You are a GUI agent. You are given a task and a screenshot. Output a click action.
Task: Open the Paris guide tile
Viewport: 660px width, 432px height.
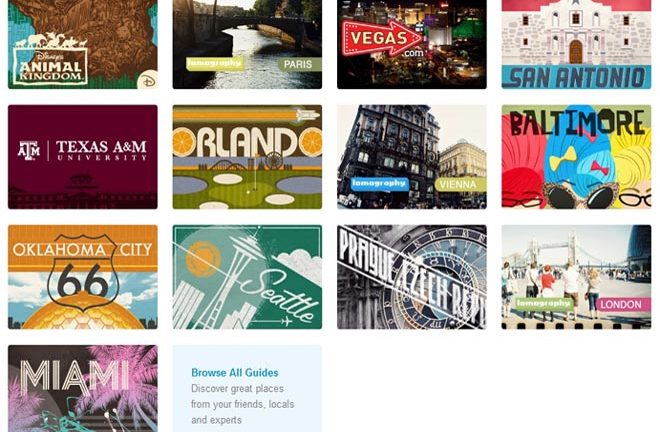point(247,44)
